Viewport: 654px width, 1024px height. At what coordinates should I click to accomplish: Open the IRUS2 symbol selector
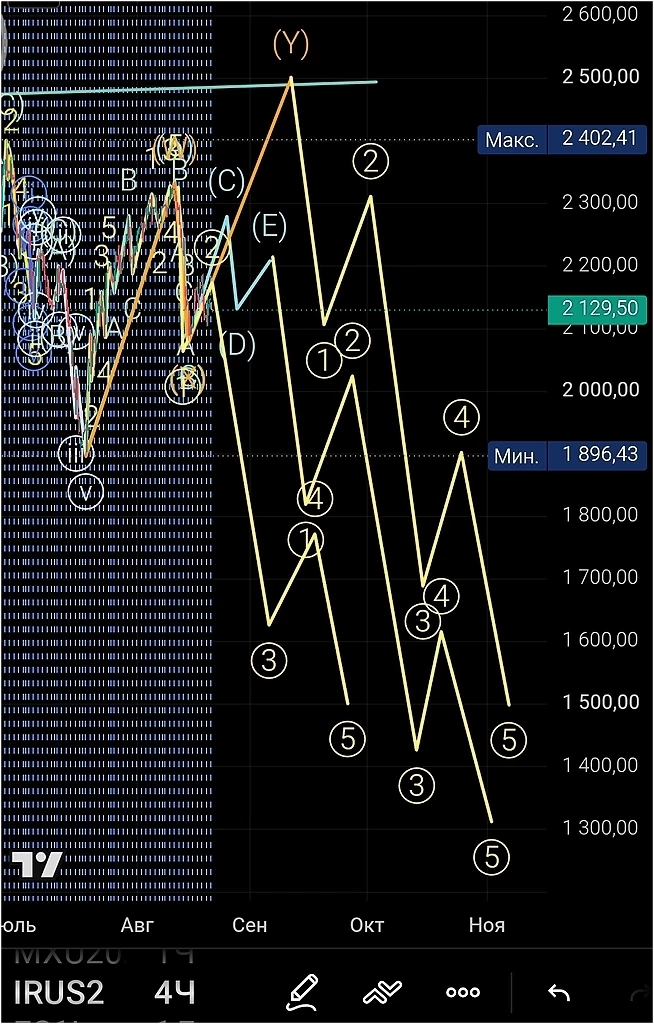(59, 993)
